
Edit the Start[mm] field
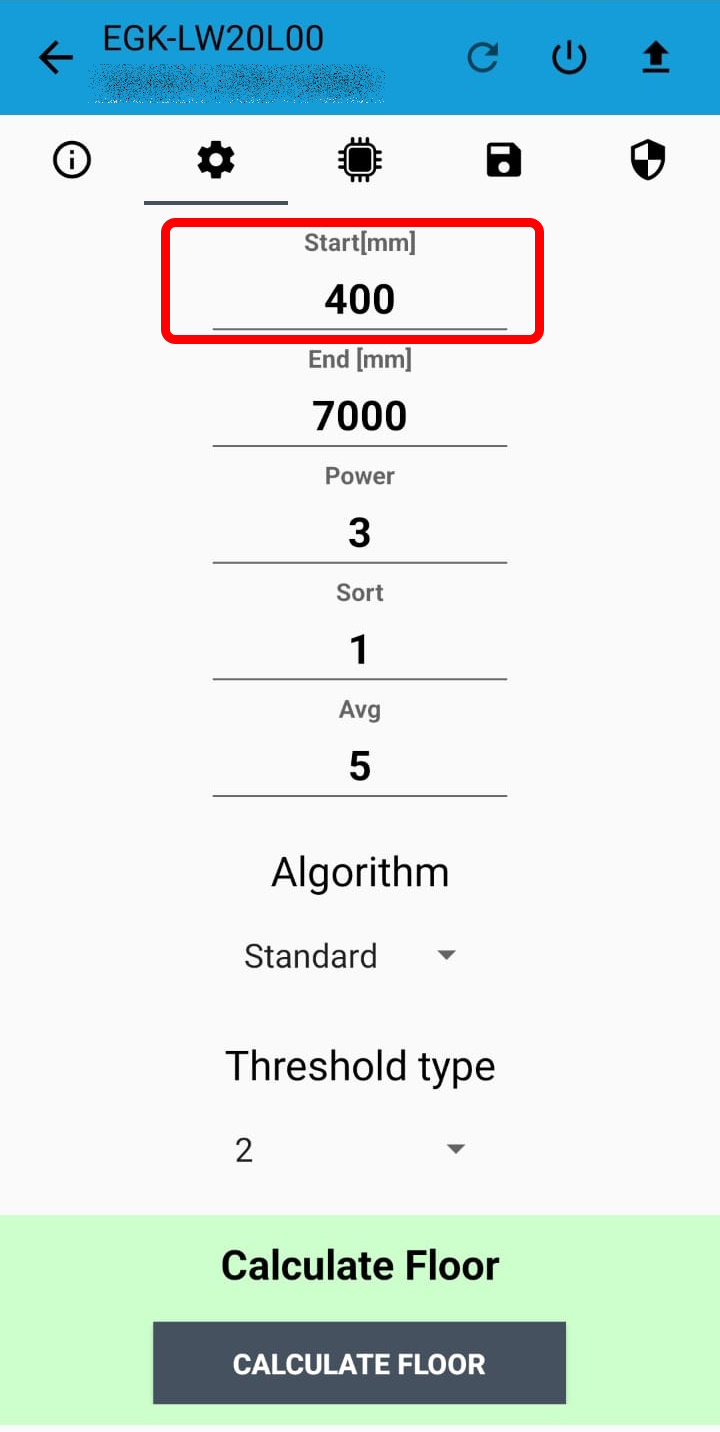[360, 299]
